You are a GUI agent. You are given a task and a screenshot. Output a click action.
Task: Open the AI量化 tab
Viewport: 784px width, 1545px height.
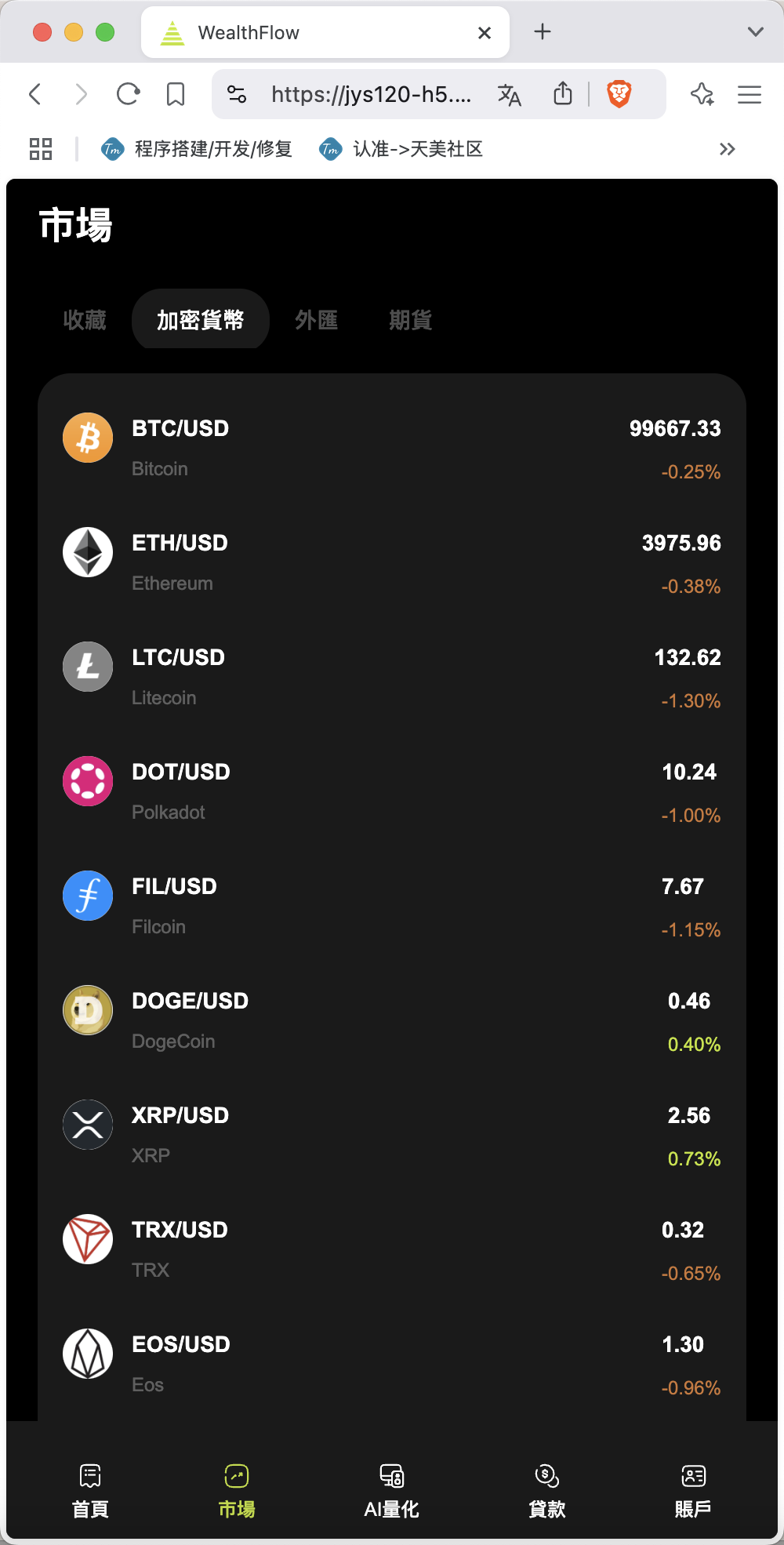tap(392, 1491)
